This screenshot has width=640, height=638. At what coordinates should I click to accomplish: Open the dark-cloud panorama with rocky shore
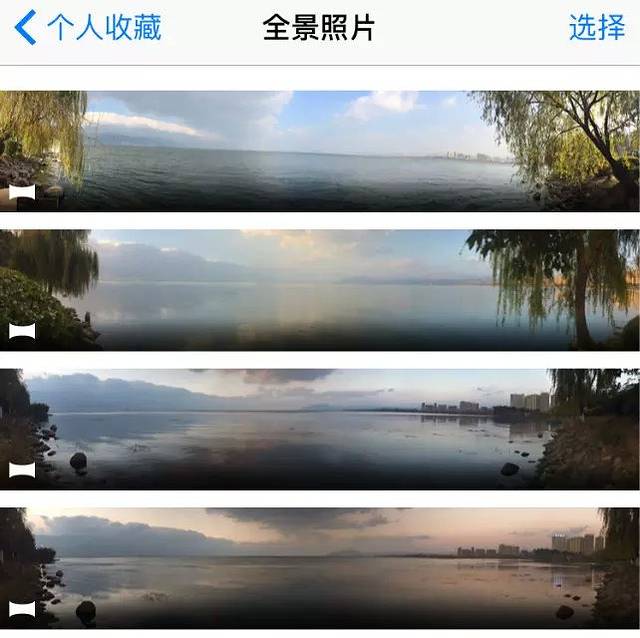tap(320, 428)
